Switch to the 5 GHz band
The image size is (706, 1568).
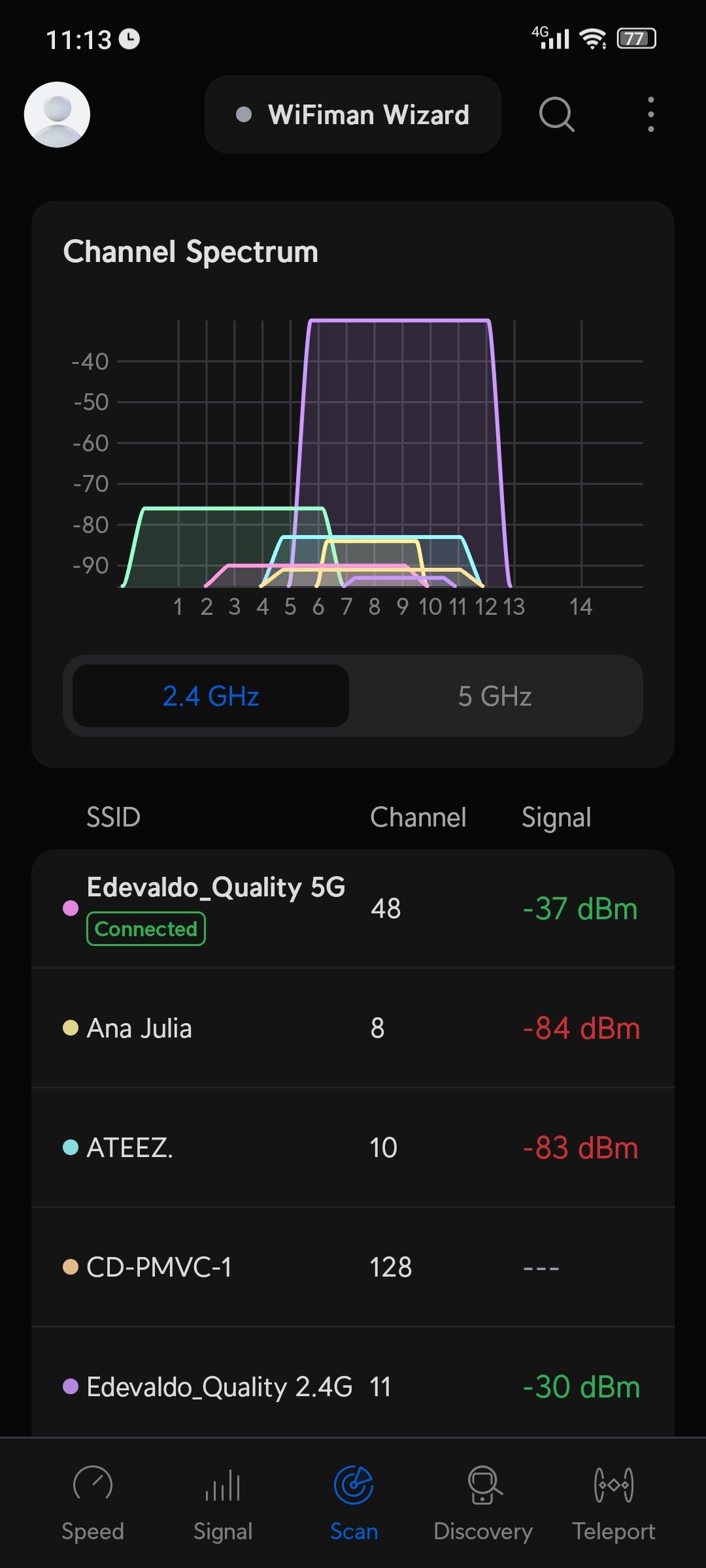tap(495, 696)
